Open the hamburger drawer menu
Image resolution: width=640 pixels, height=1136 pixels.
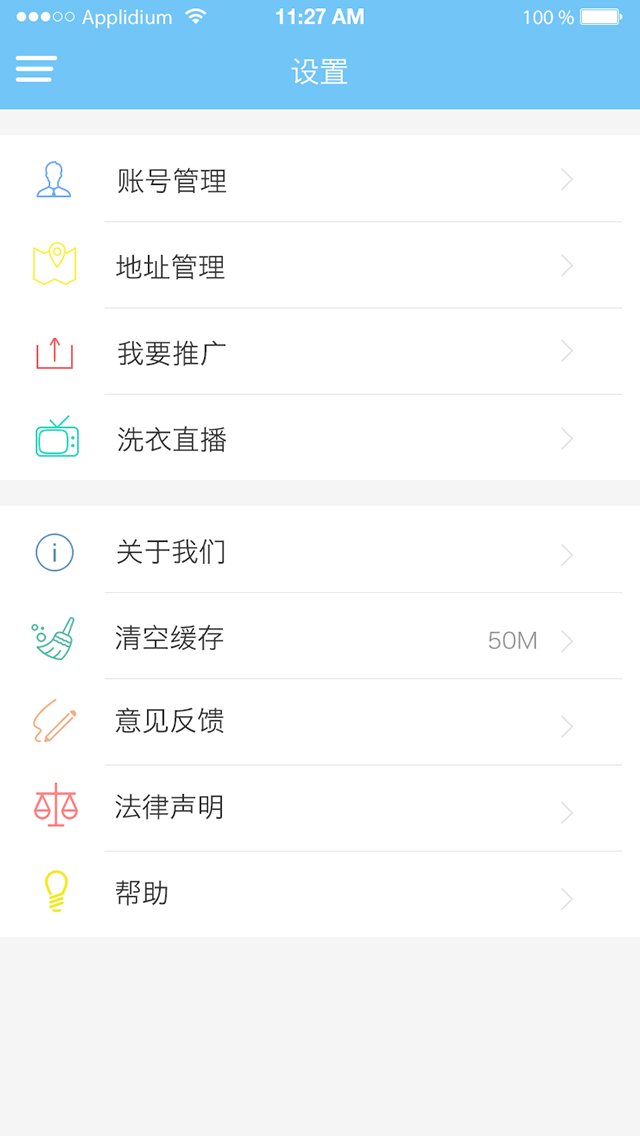coord(36,70)
